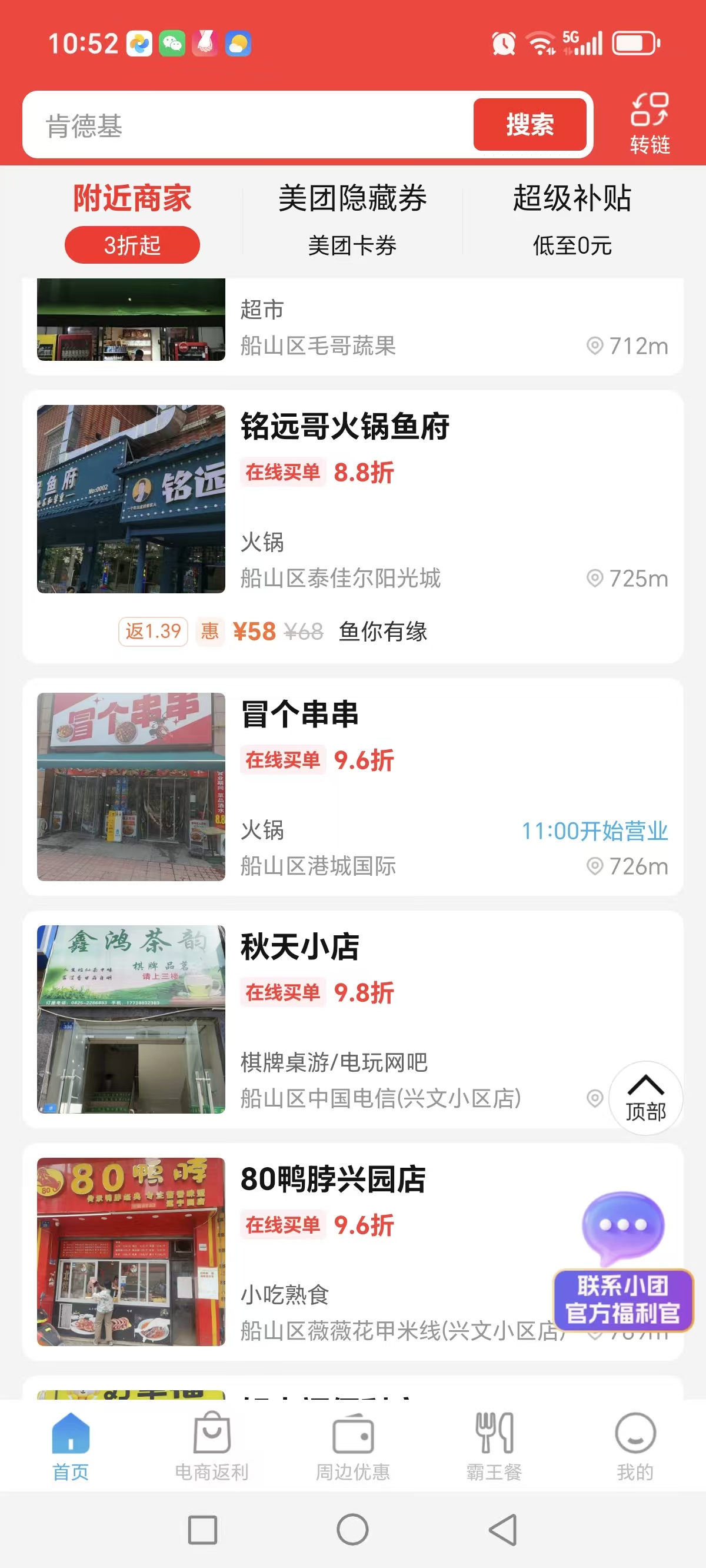Switch to the 美团隐藏券 tab
The width and height of the screenshot is (706, 1568).
pos(352,220)
